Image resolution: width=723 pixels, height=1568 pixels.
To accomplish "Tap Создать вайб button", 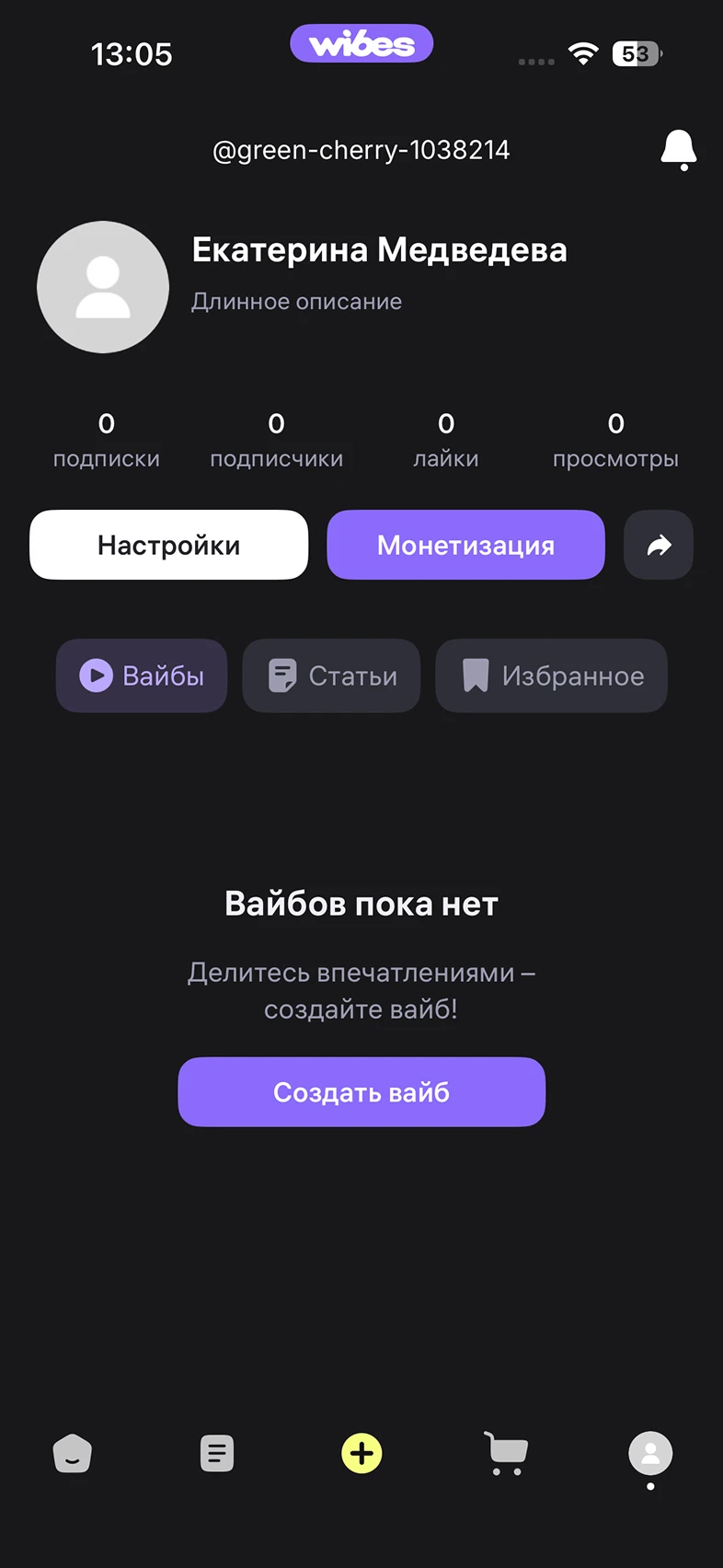I will click(x=361, y=1092).
